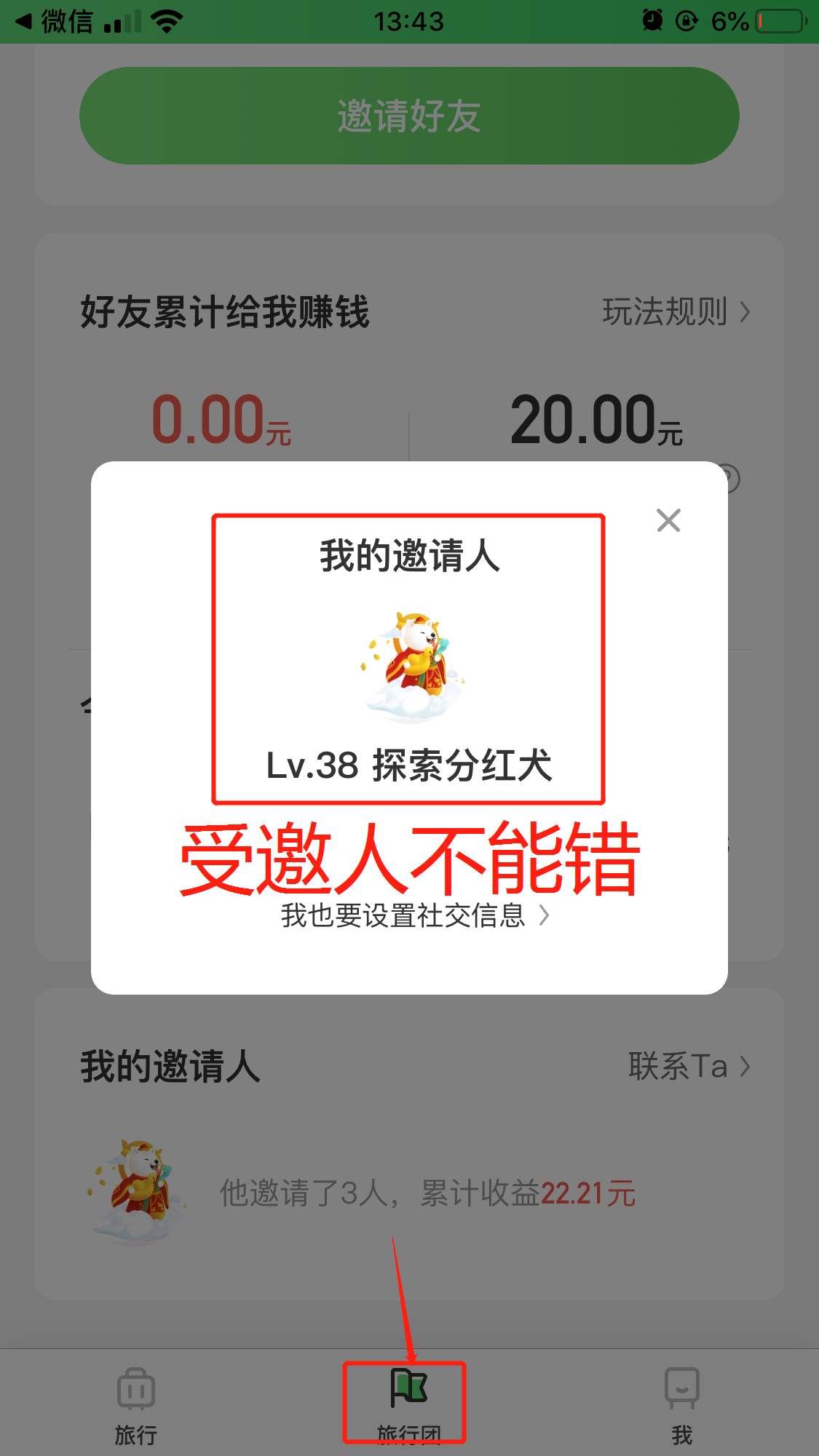819x1456 pixels.
Task: Click the orientation lock status icon
Action: click(685, 22)
